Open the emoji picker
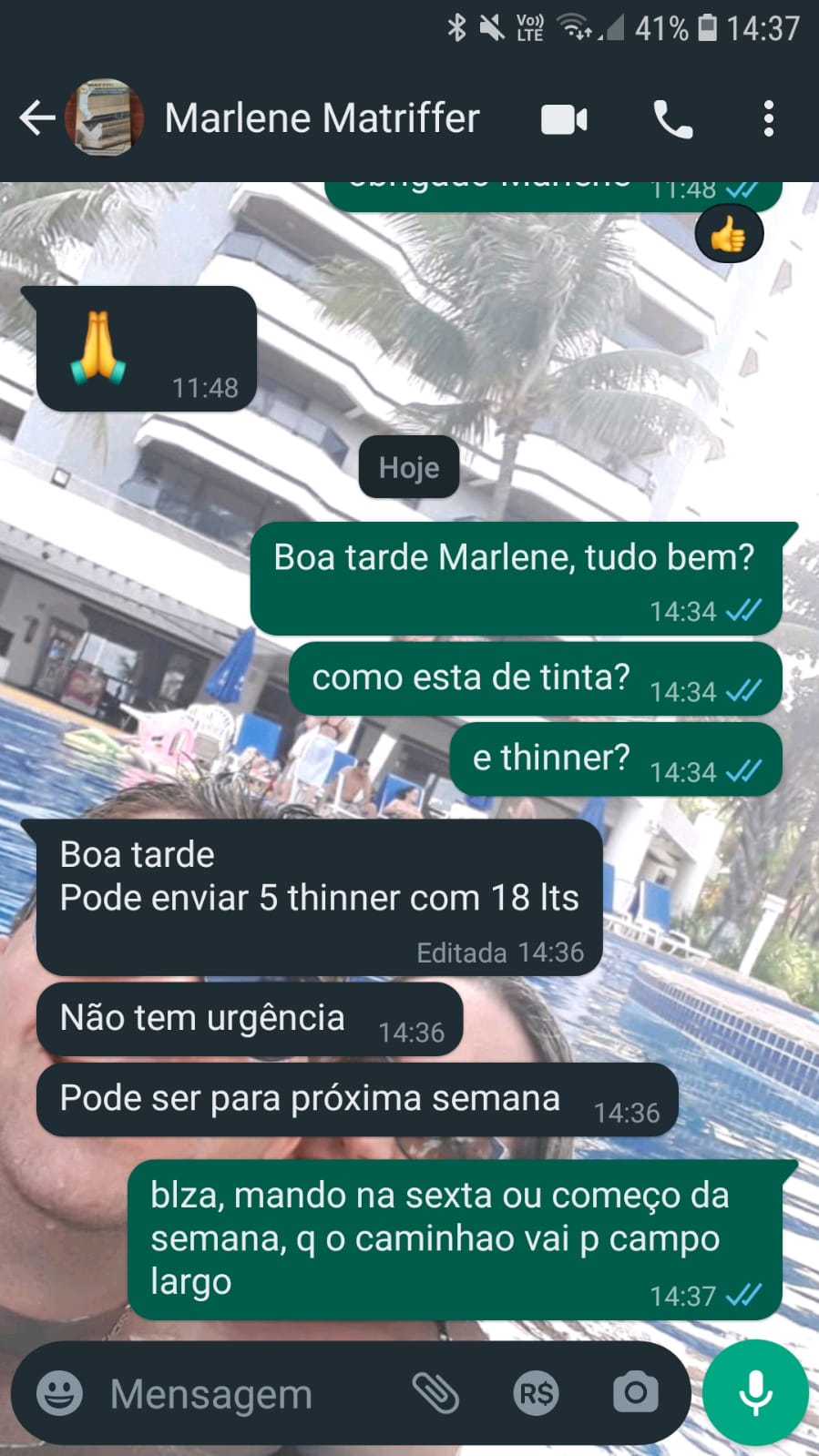 coord(59,1393)
